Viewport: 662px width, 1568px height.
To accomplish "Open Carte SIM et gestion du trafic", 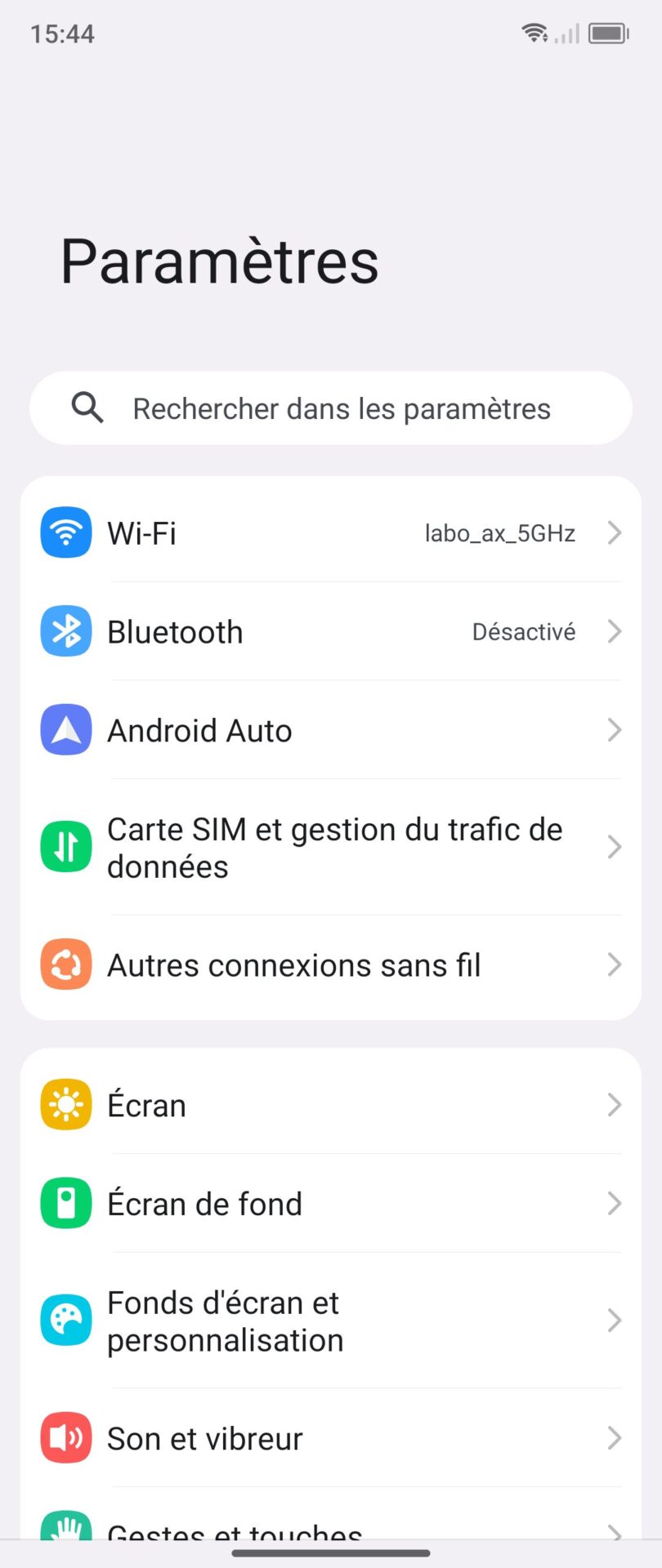I will point(331,848).
